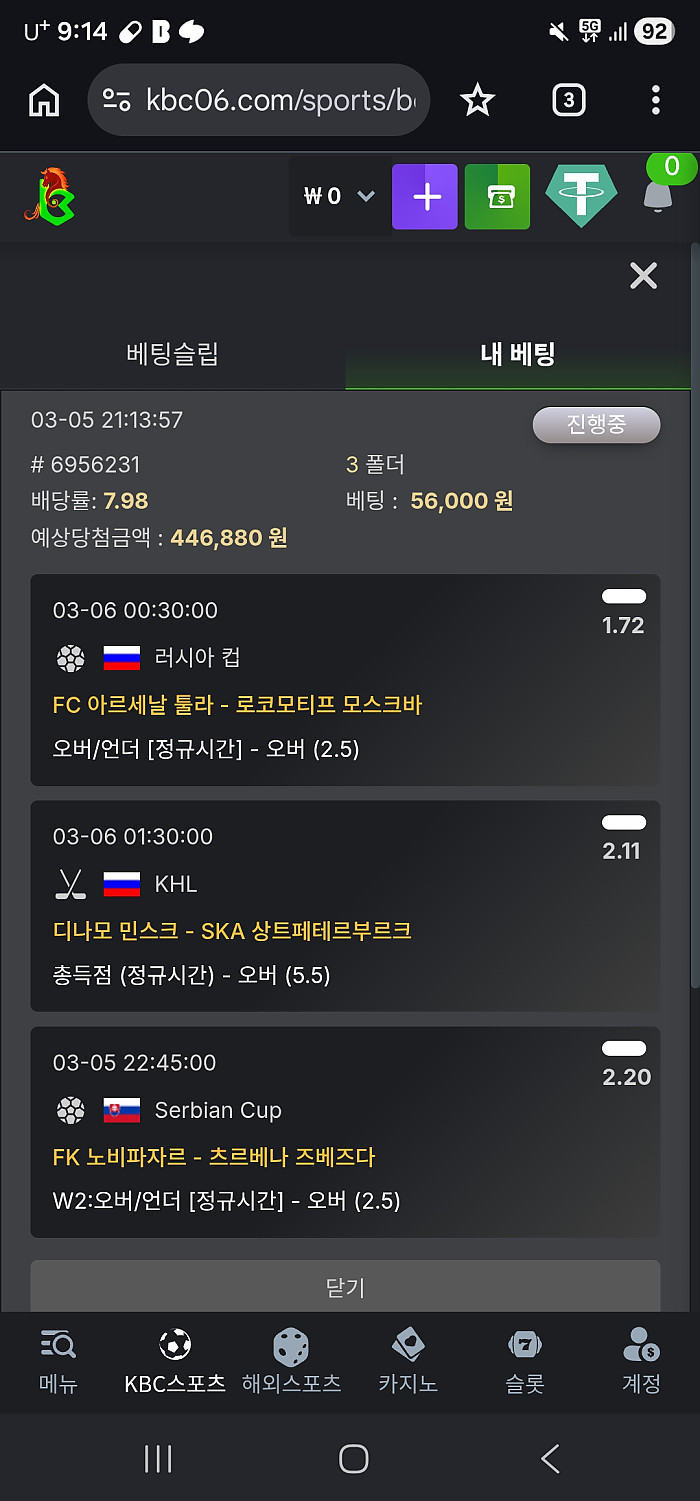Screen dimensions: 700x1501
Task: Tap the KBC logo to go home
Action: pos(50,195)
